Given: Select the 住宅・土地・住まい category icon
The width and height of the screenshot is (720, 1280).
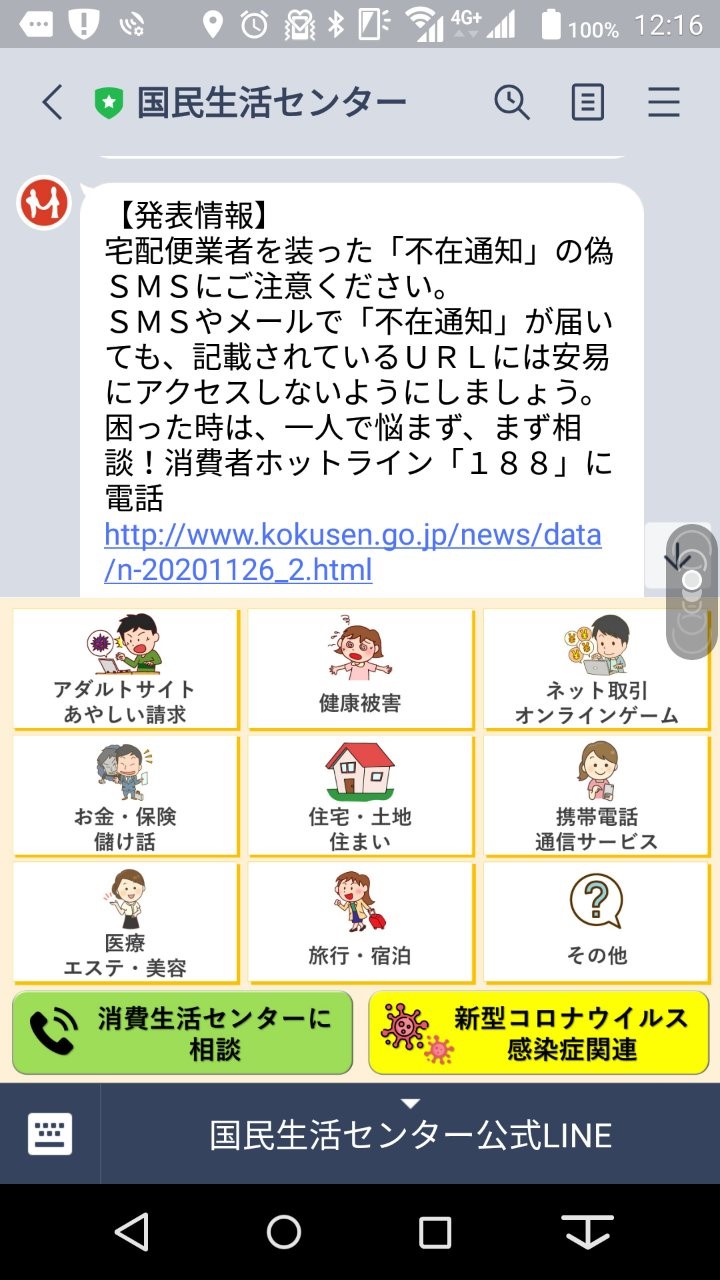Looking at the screenshot, I should click(x=359, y=795).
